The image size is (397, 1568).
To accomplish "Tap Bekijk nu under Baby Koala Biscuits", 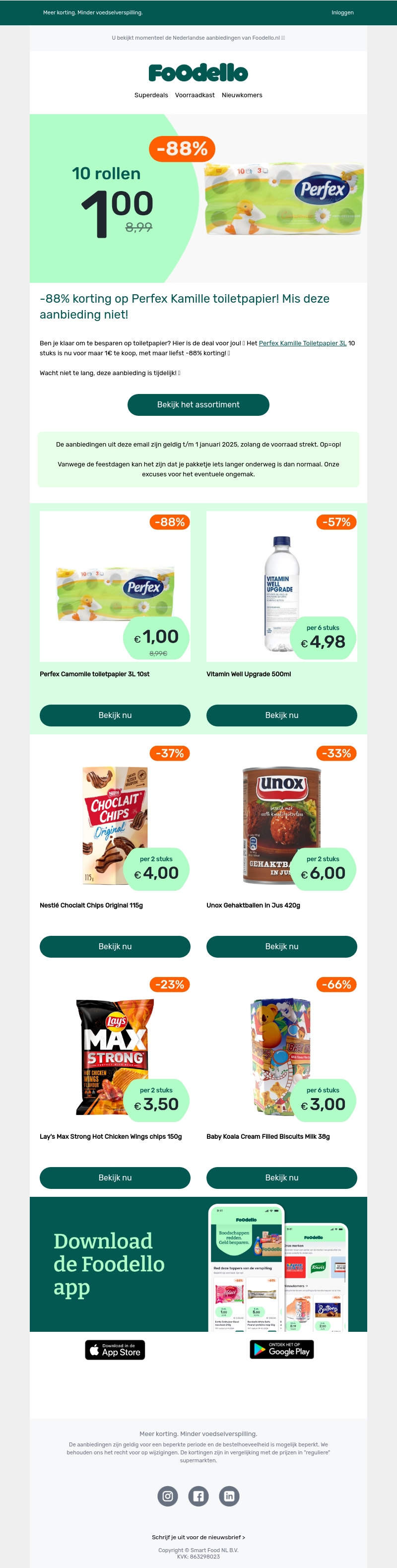I will pyautogui.click(x=281, y=1178).
